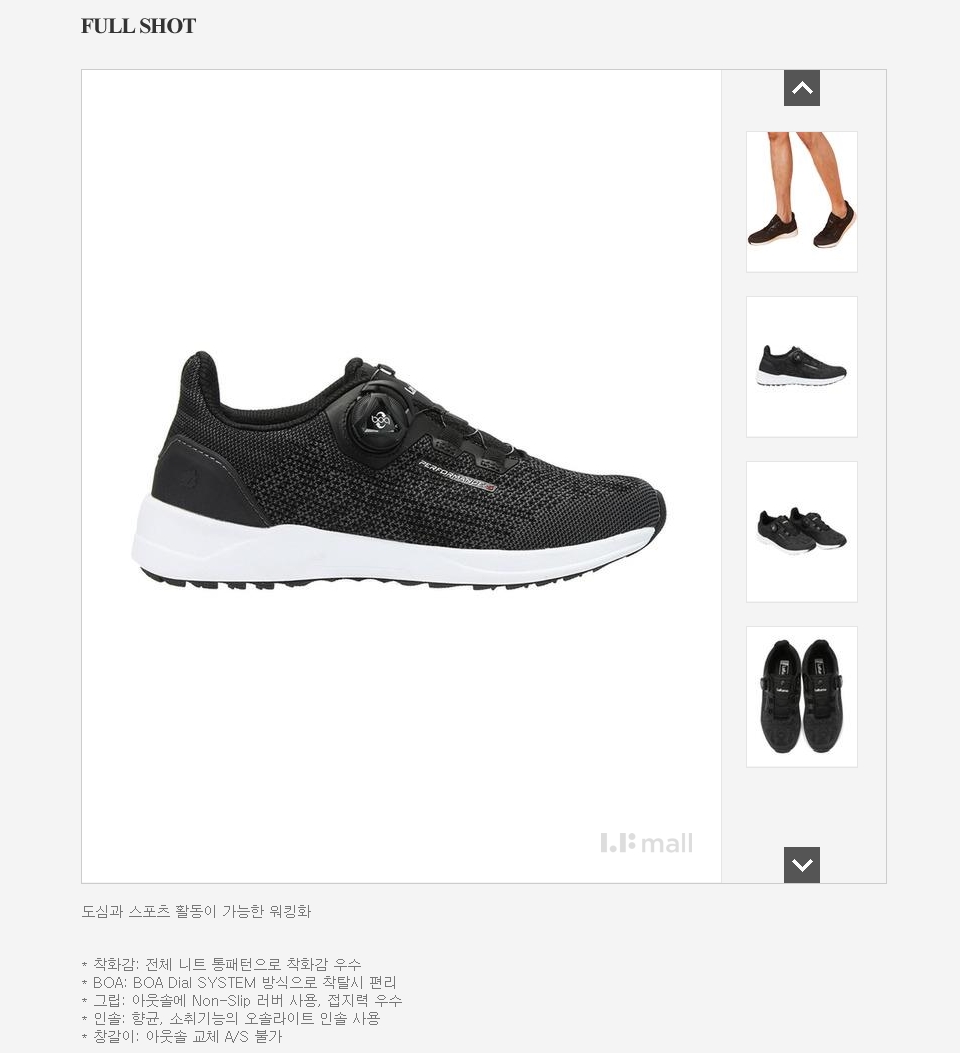Tap the up arrow above the thumbnails
The width and height of the screenshot is (960, 1053).
[802, 88]
